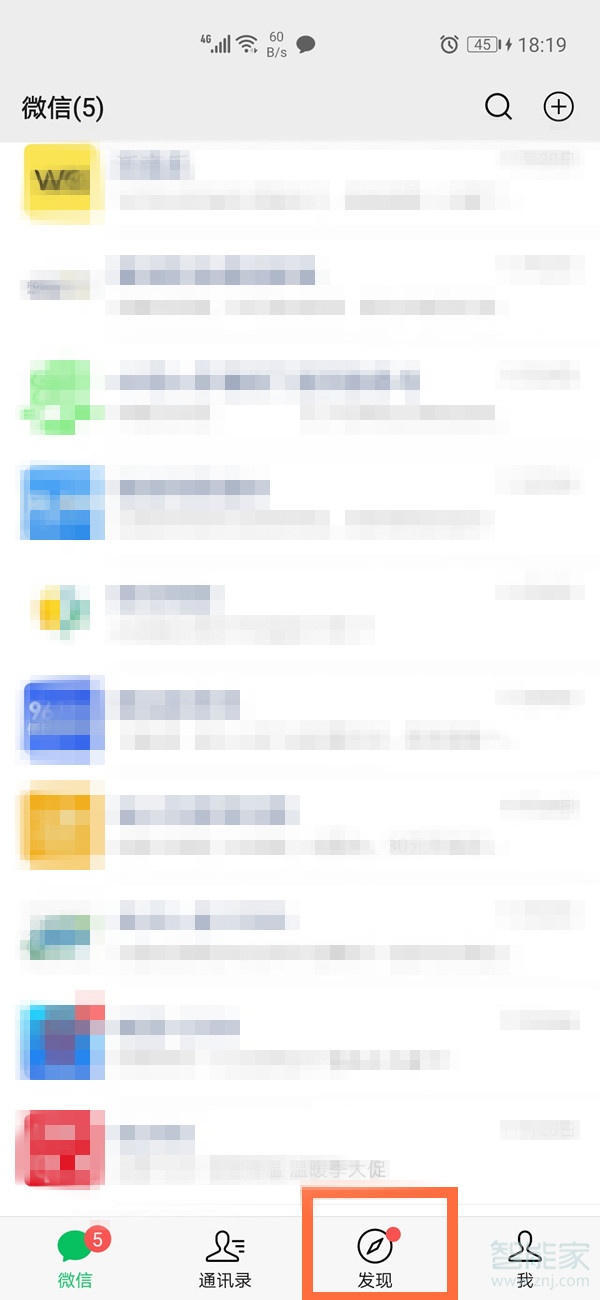Select the 微信 chats tab

tap(76, 1258)
